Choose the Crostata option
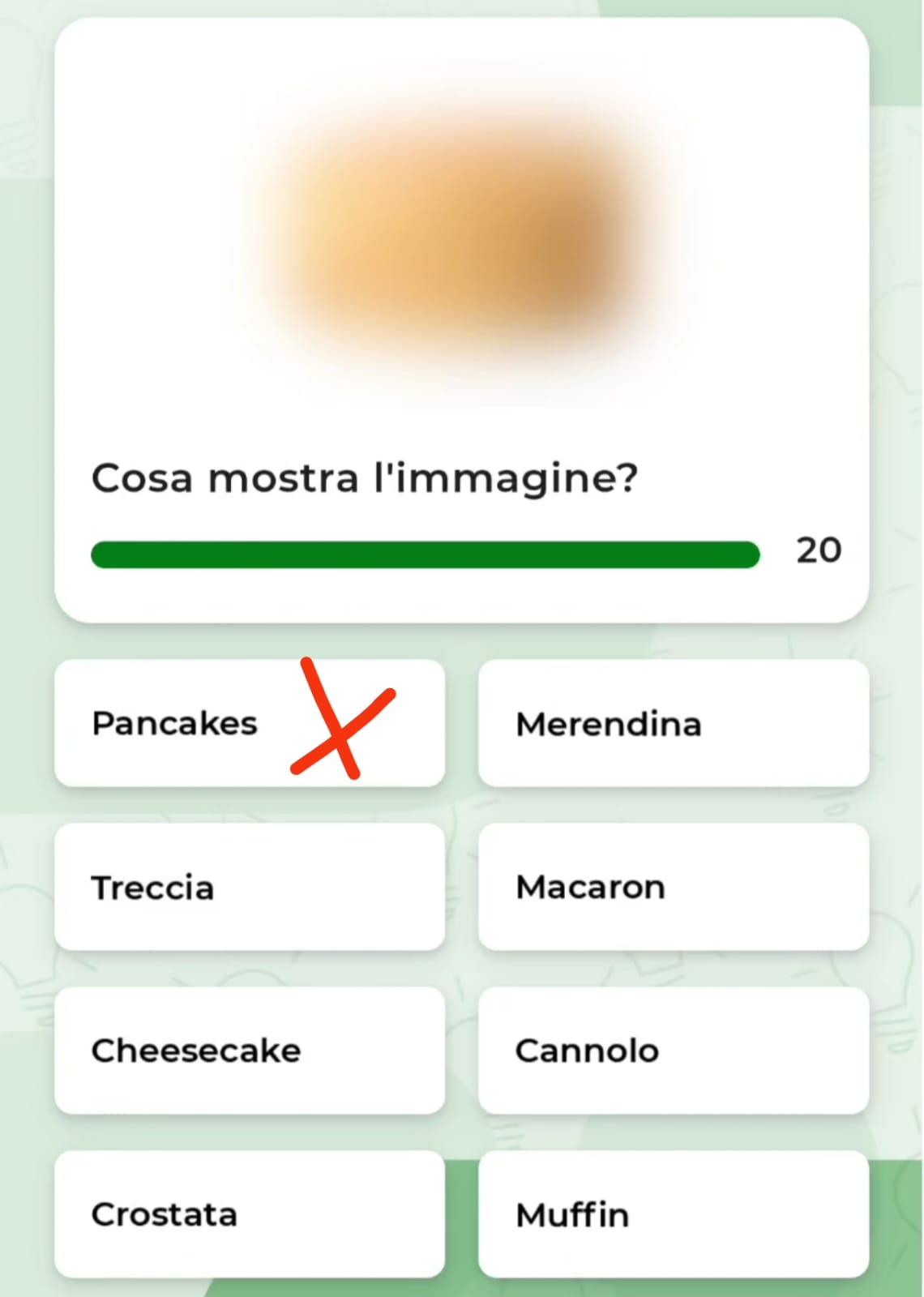Image resolution: width=924 pixels, height=1297 pixels. pyautogui.click(x=249, y=1214)
